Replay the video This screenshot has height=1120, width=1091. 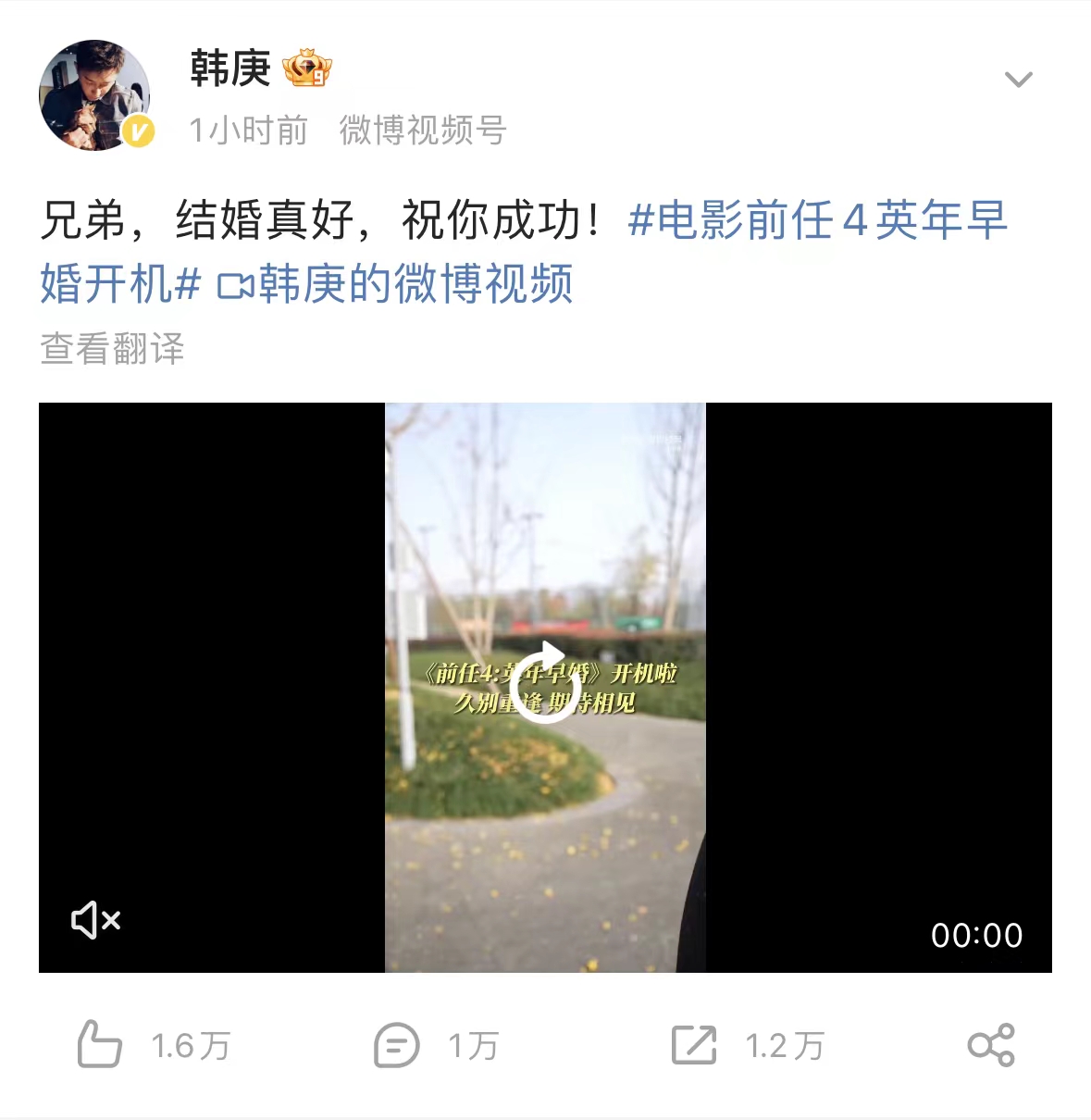pos(545,687)
